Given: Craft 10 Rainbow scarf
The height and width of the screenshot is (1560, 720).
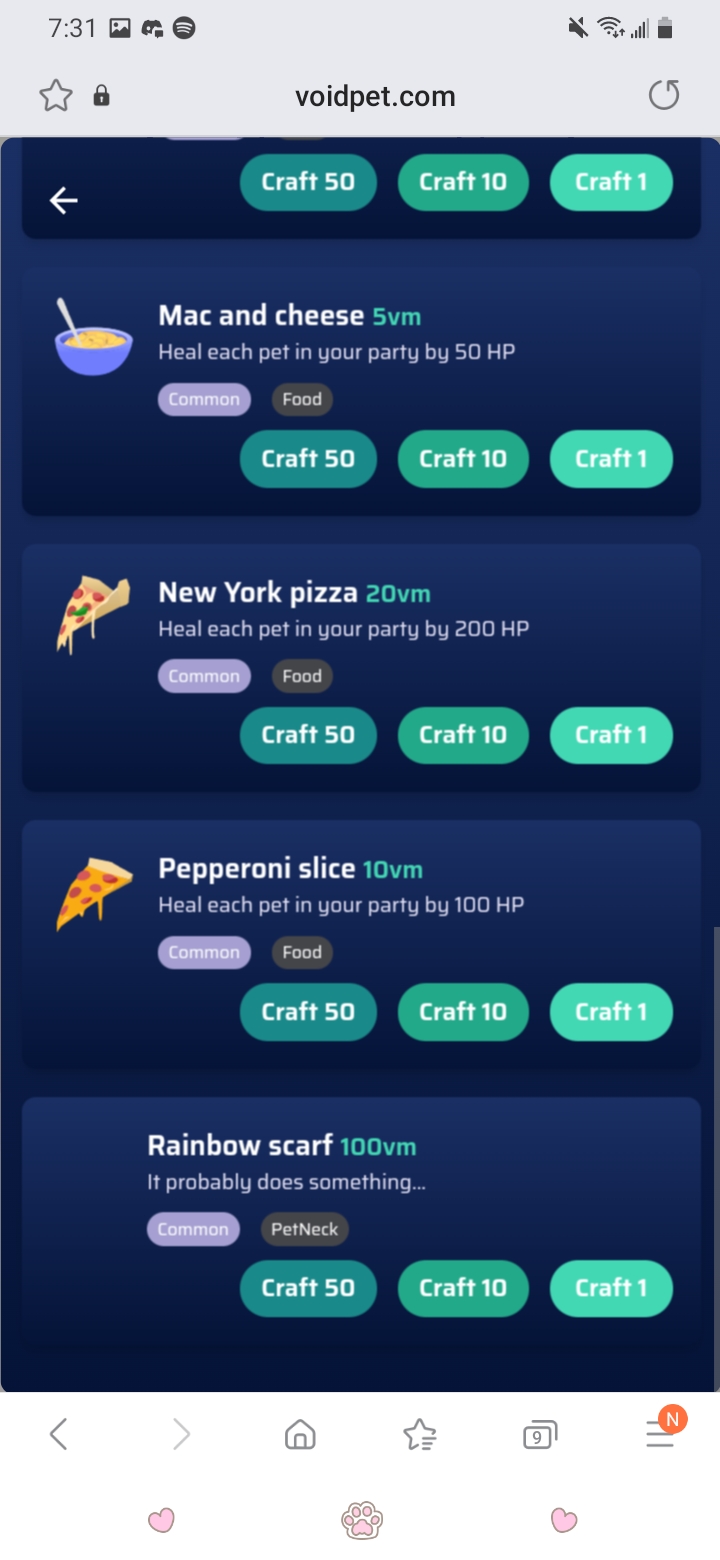Looking at the screenshot, I should pyautogui.click(x=463, y=1288).
